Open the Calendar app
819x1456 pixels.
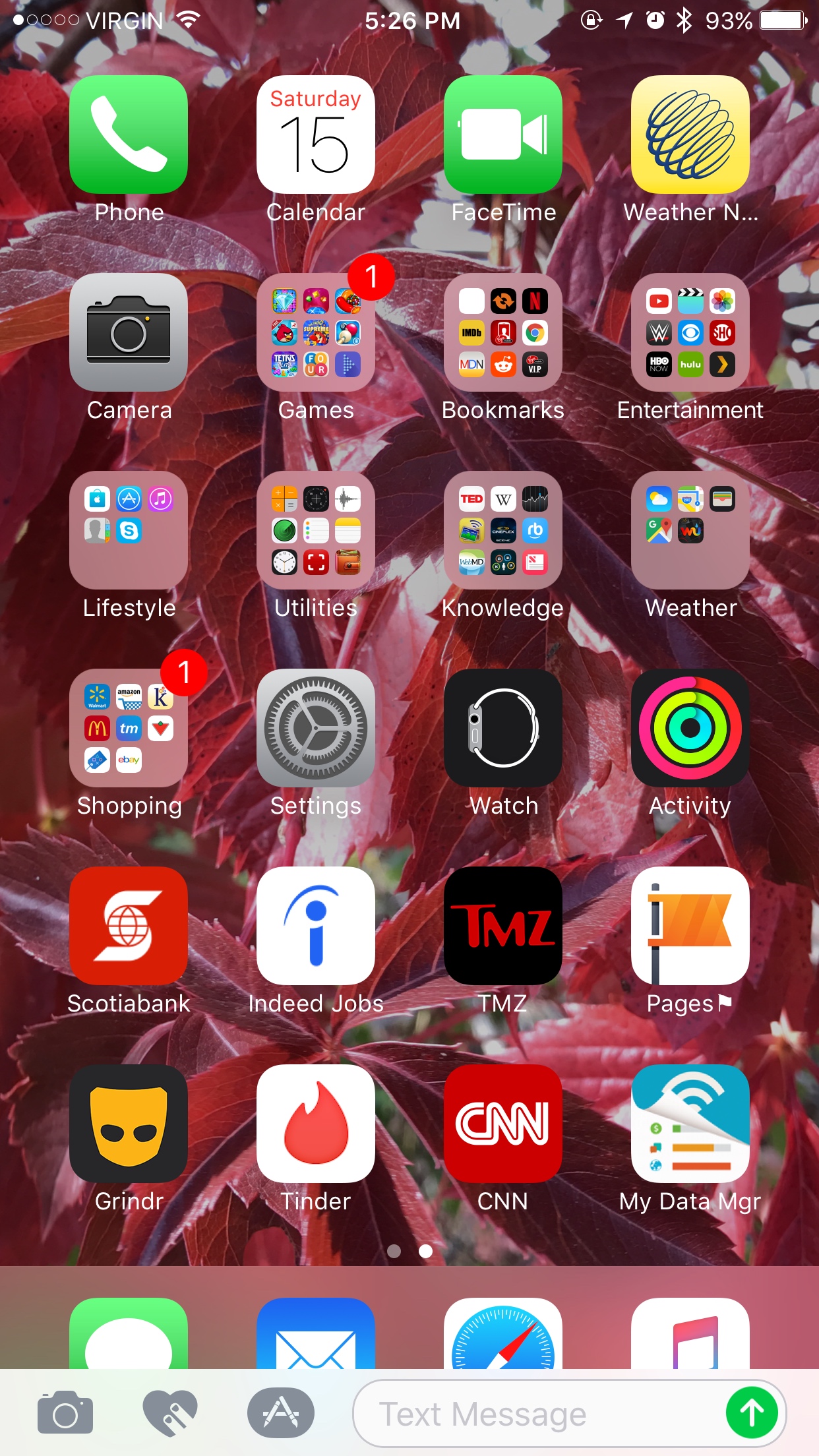(316, 135)
